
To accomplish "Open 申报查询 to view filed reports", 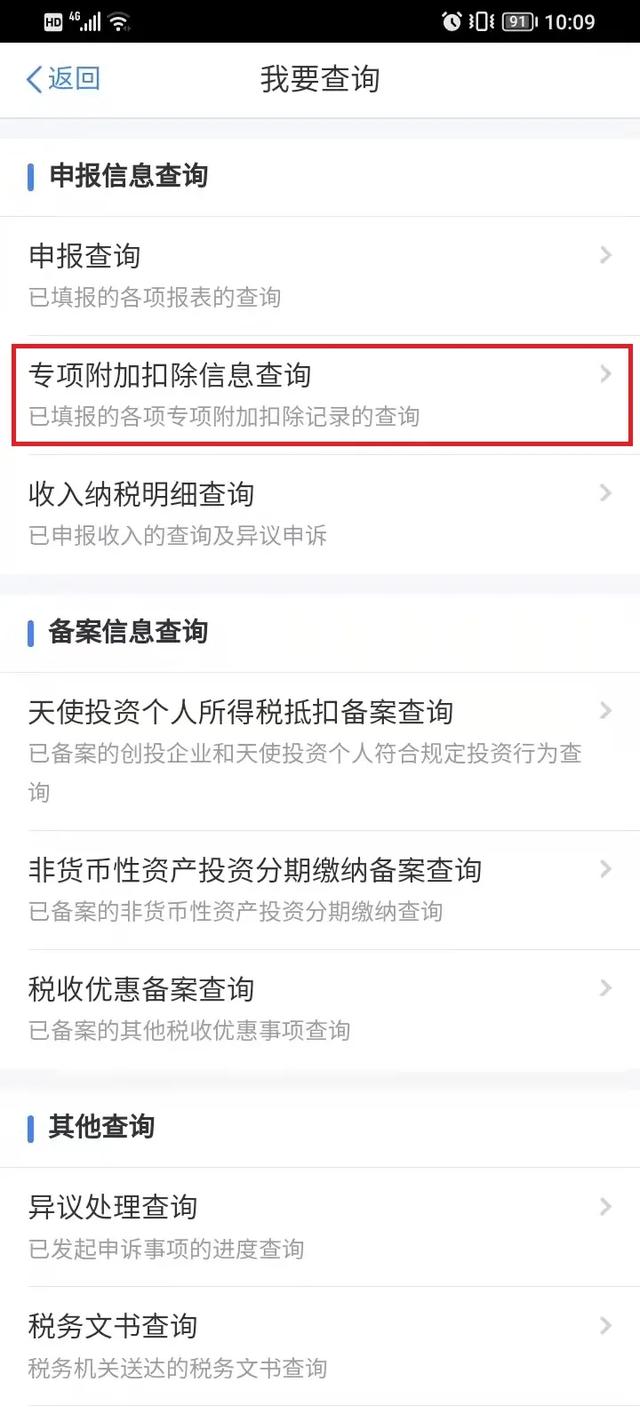I will coord(320,276).
